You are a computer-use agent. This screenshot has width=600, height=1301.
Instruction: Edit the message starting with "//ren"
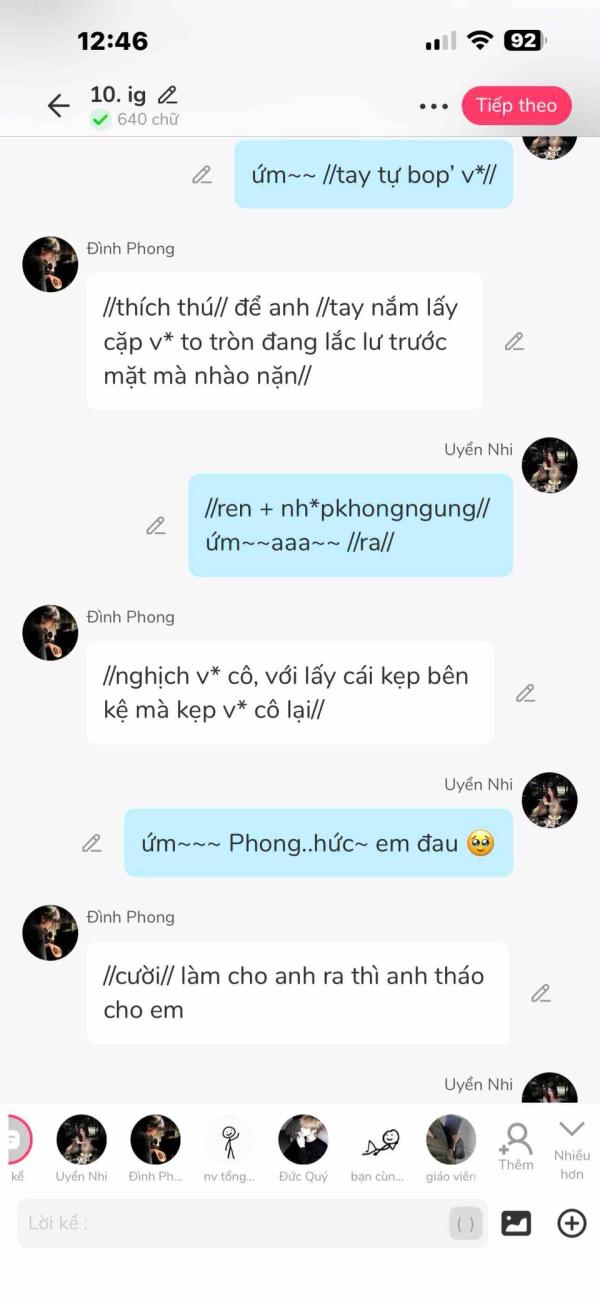click(x=156, y=525)
